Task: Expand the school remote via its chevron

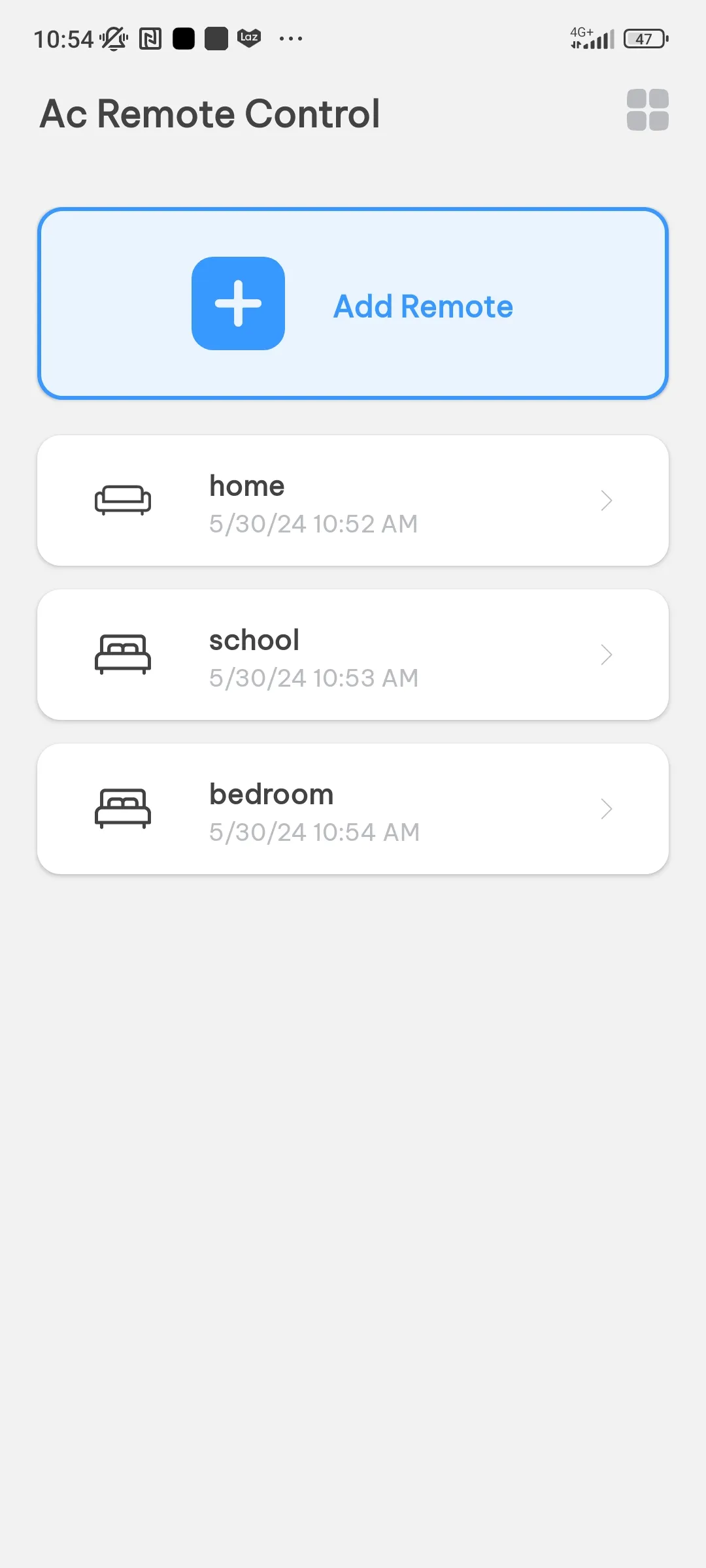Action: (607, 655)
